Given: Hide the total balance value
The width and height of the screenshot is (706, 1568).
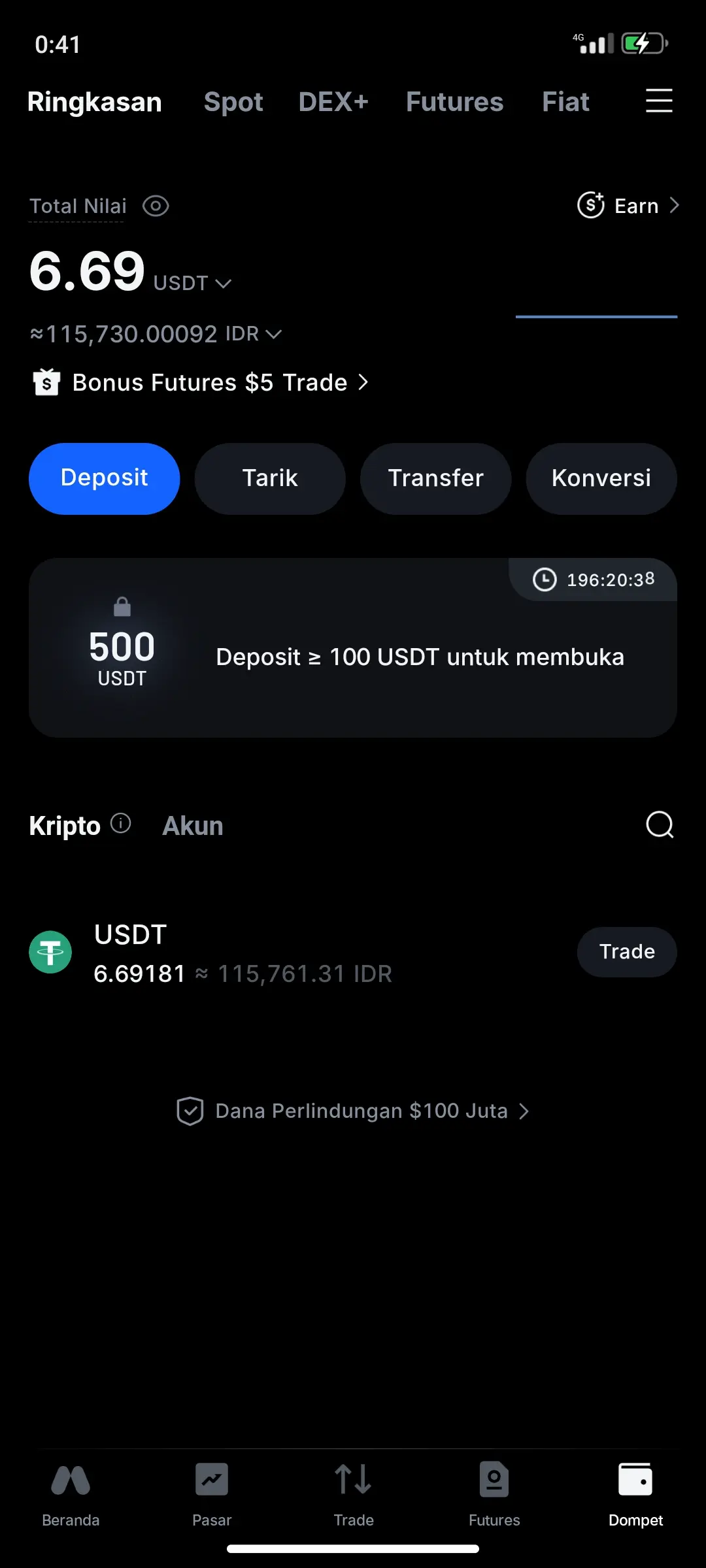Looking at the screenshot, I should point(156,206).
